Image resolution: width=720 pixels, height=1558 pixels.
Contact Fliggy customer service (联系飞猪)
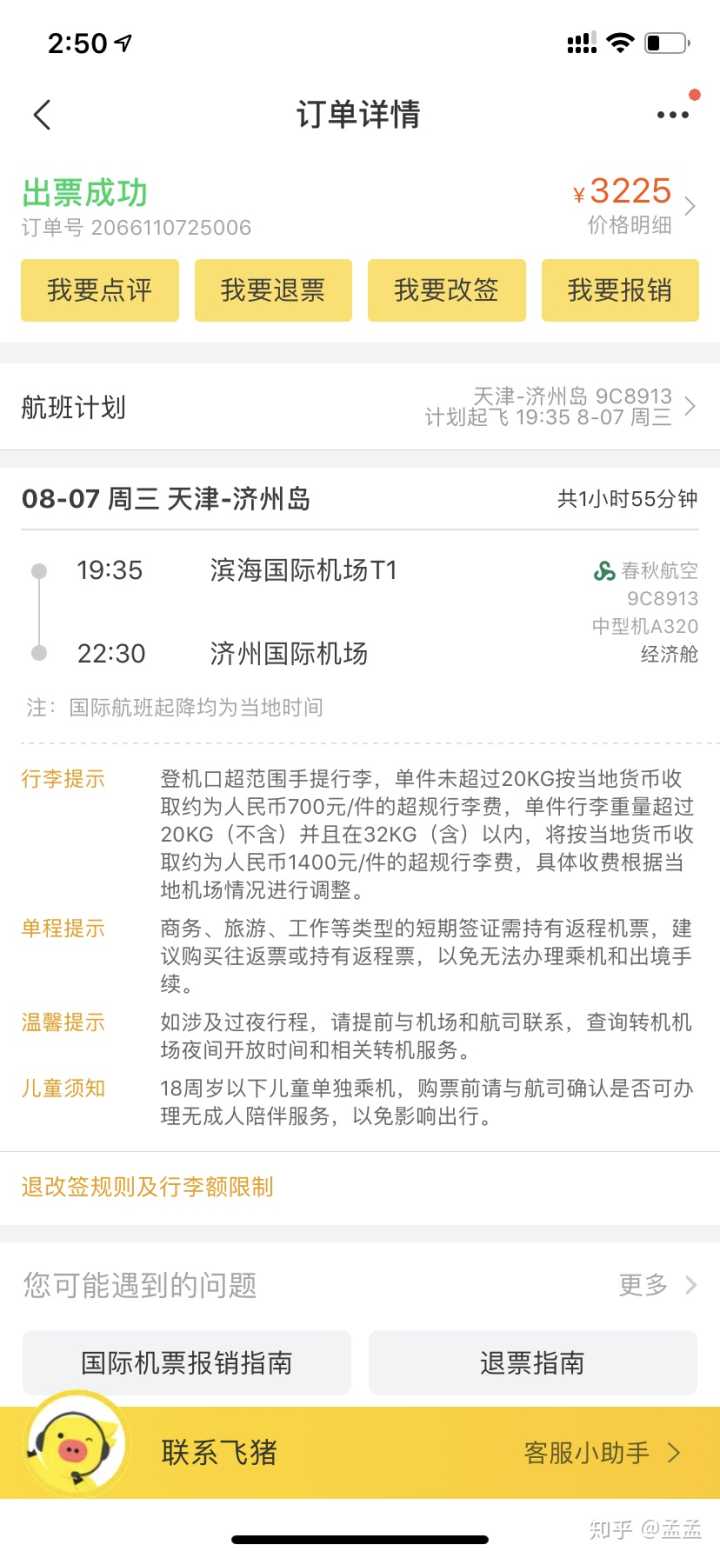pos(360,1452)
